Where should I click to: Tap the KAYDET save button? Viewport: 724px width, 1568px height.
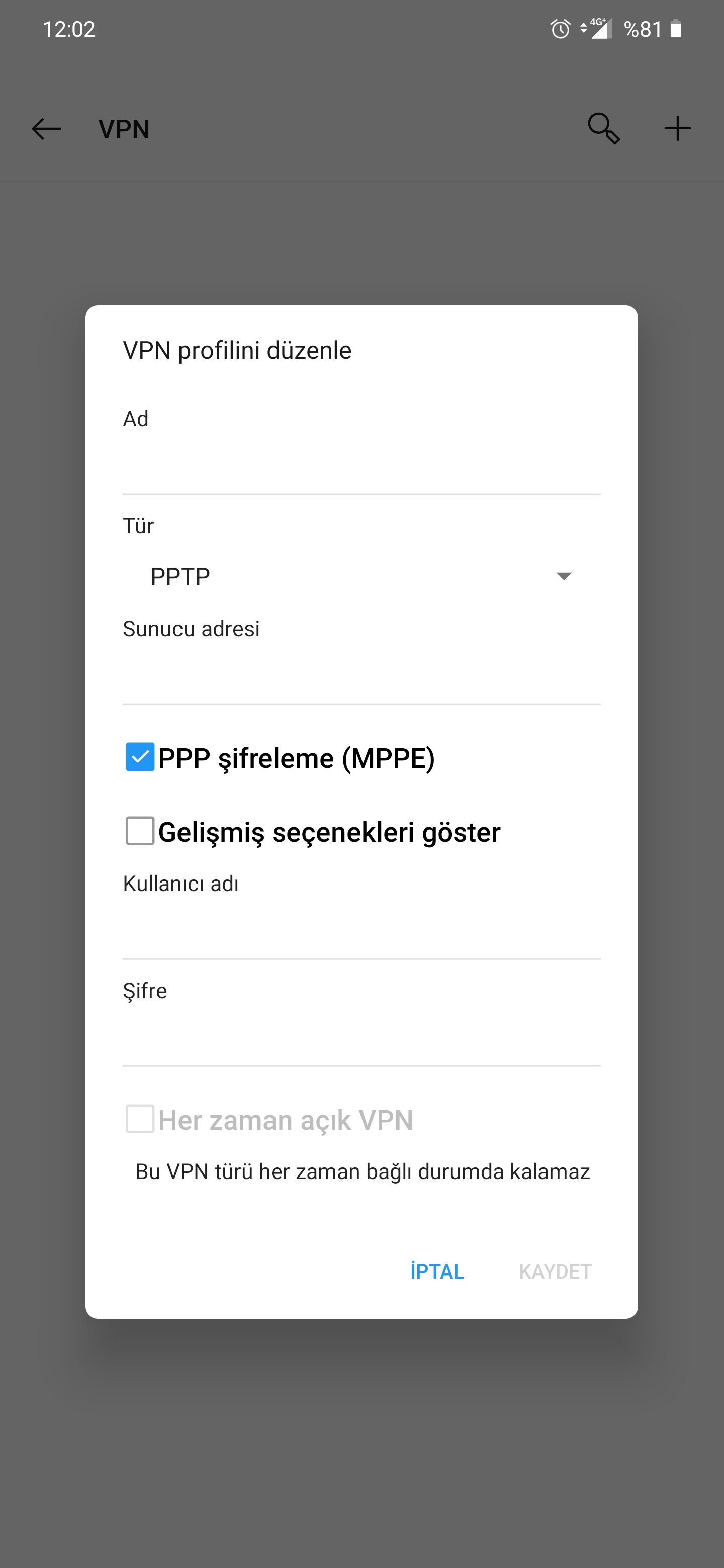click(x=555, y=1271)
